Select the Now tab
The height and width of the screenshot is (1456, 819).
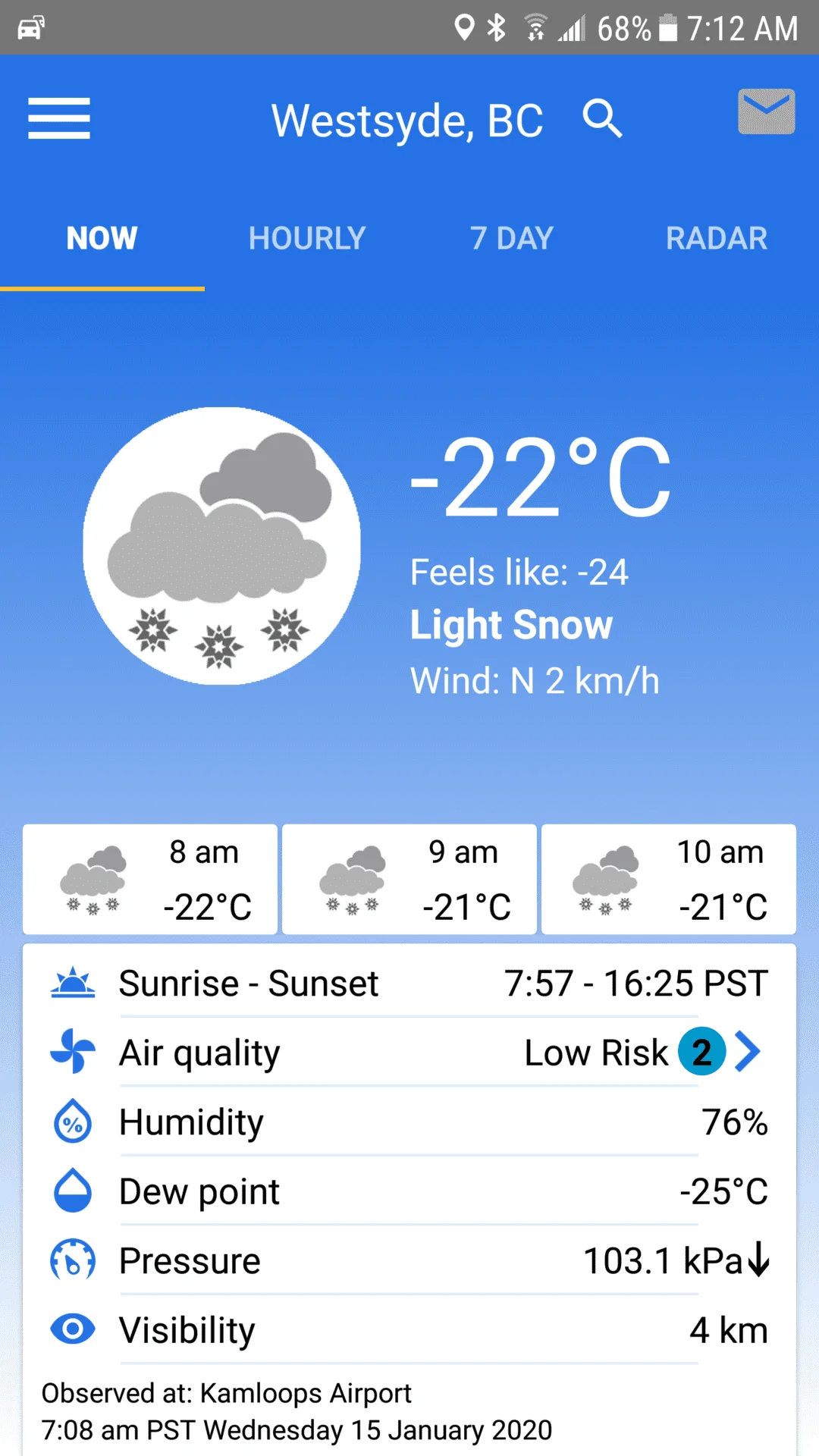pyautogui.click(x=102, y=238)
